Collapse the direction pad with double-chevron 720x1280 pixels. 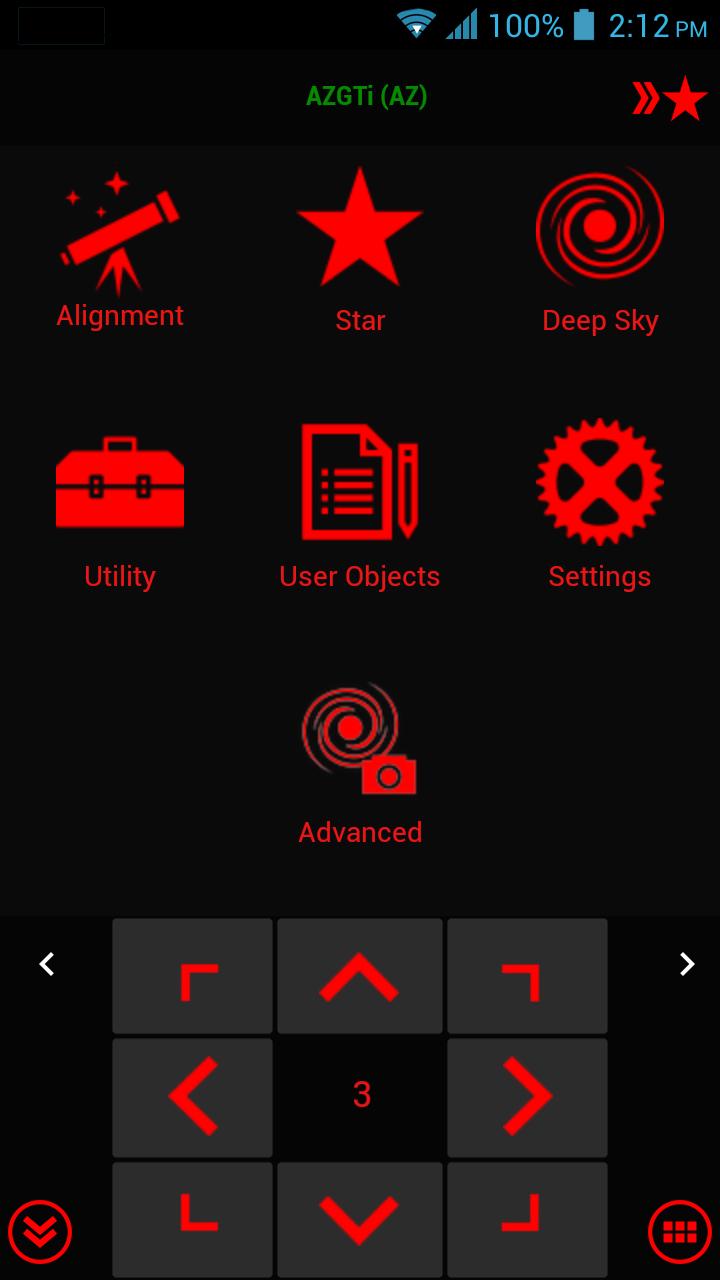[40, 1231]
